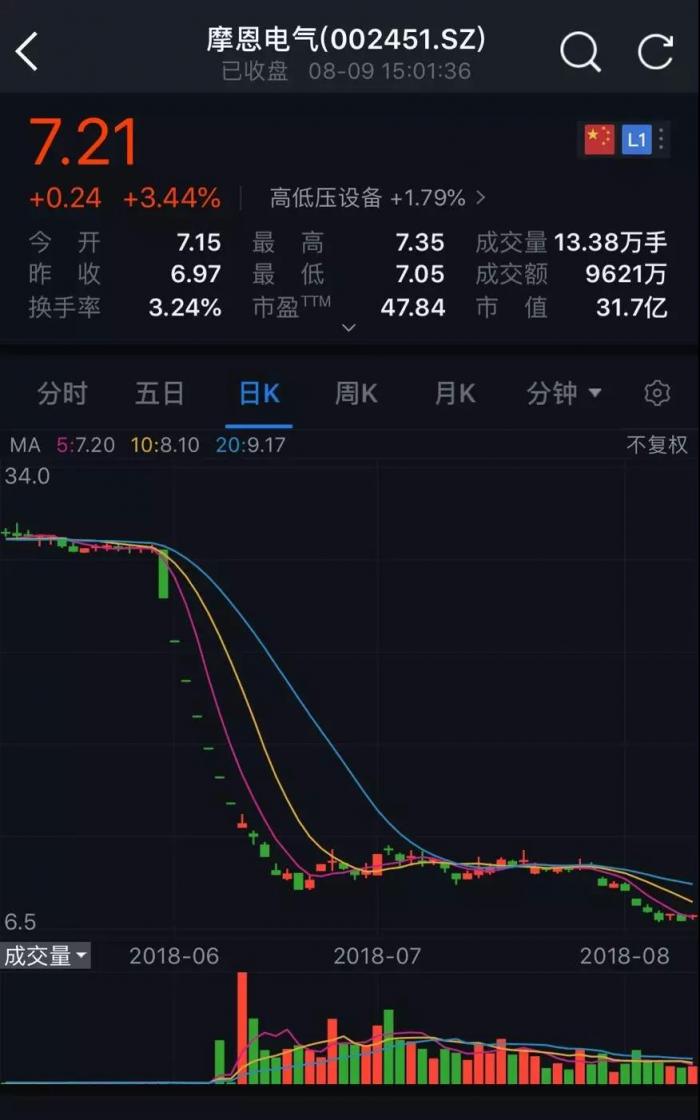Switch to the 五日 chart tab
The image size is (700, 1120).
click(x=160, y=393)
